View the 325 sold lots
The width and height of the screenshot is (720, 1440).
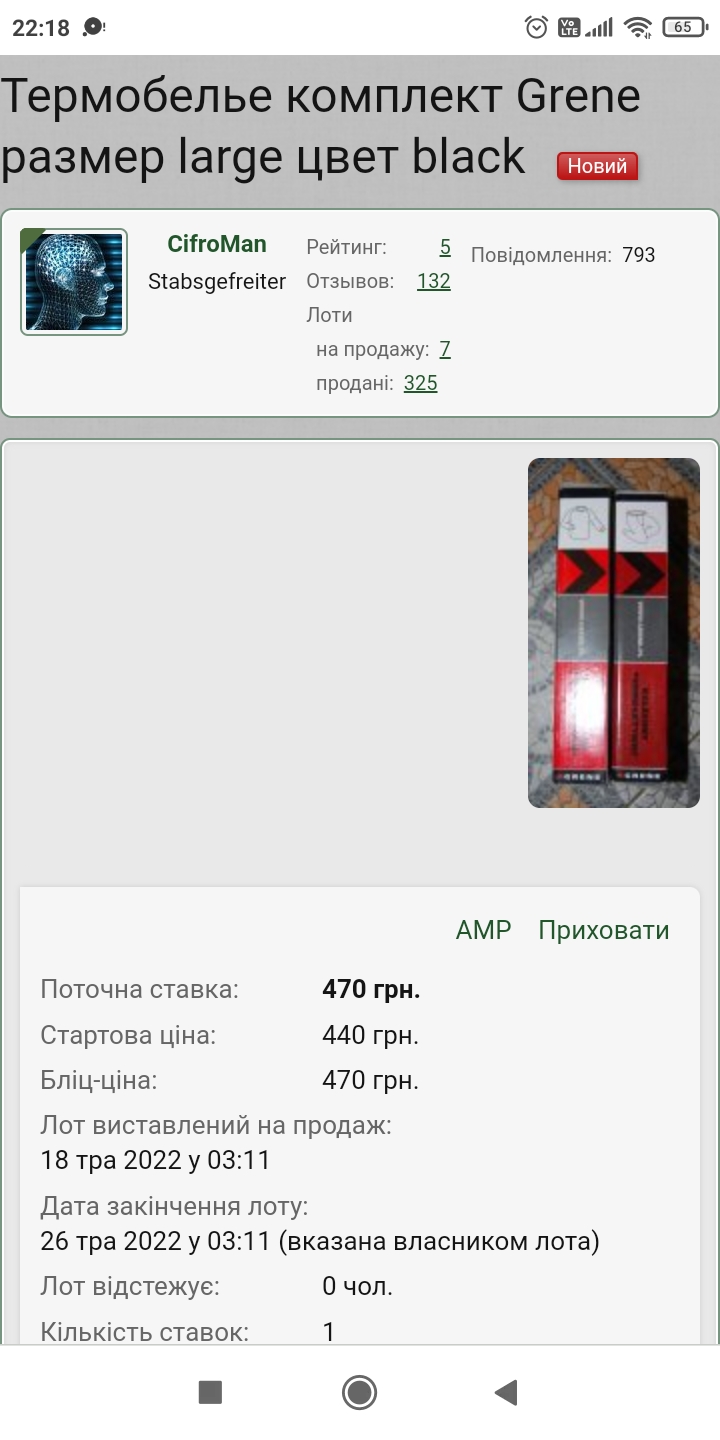[x=420, y=383]
